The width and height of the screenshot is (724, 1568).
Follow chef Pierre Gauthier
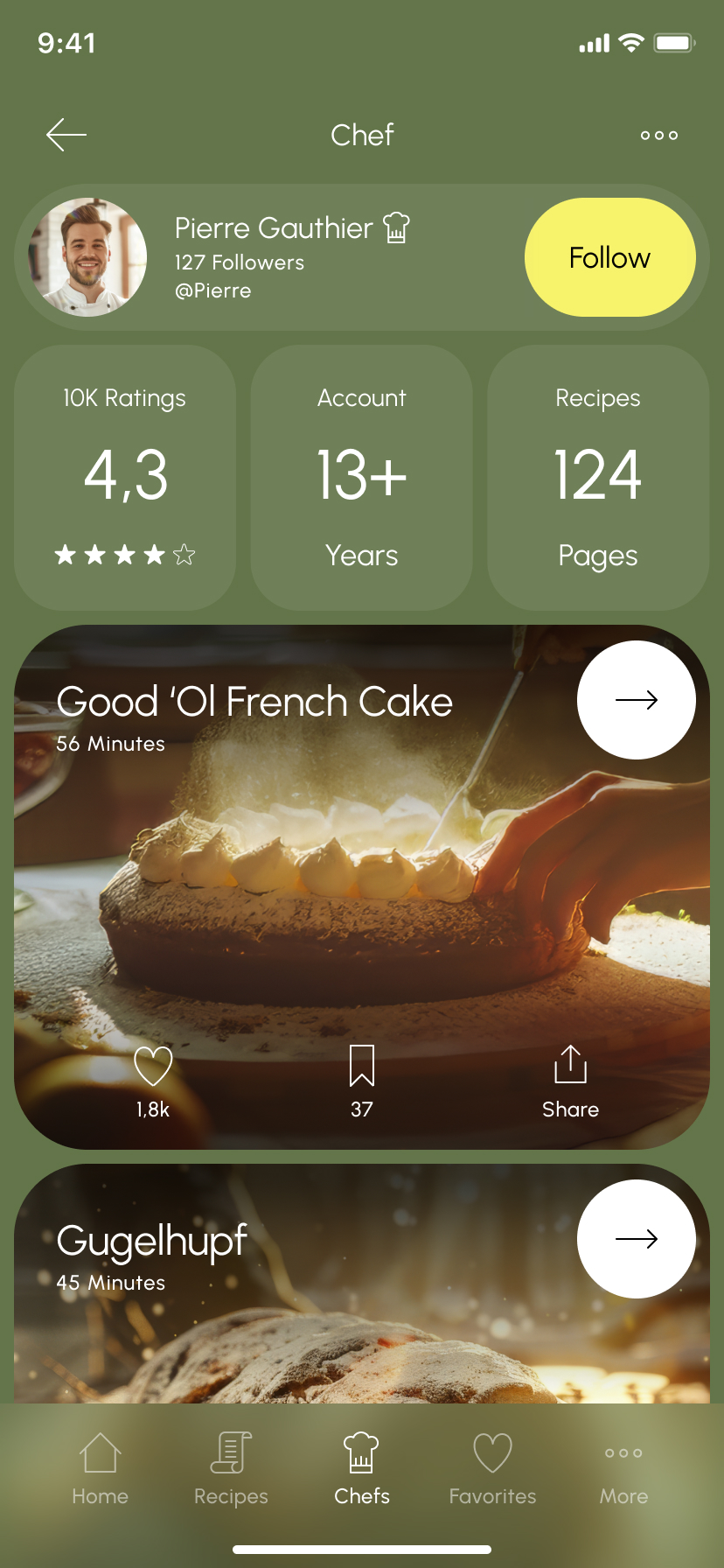click(x=609, y=257)
